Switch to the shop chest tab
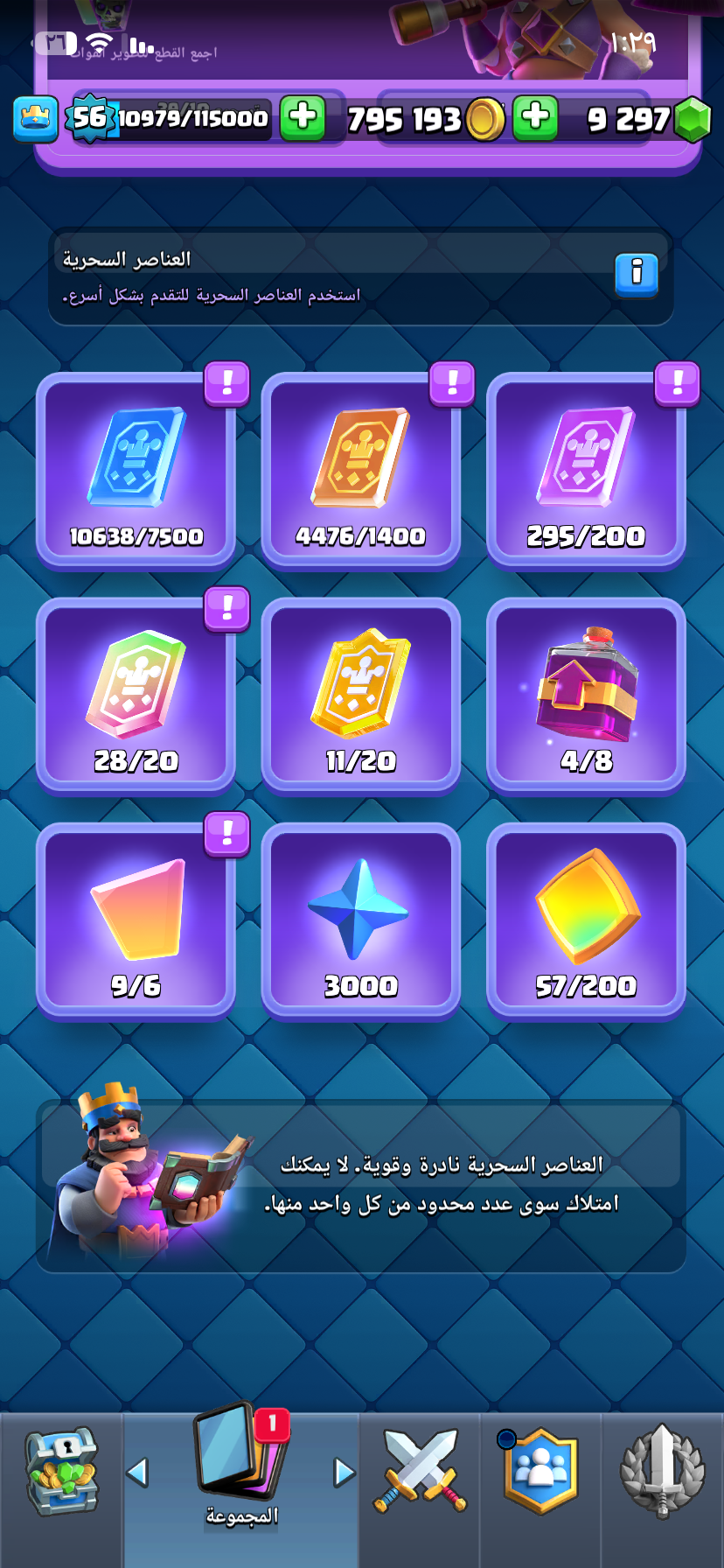Image resolution: width=724 pixels, height=1568 pixels. pos(59,1473)
